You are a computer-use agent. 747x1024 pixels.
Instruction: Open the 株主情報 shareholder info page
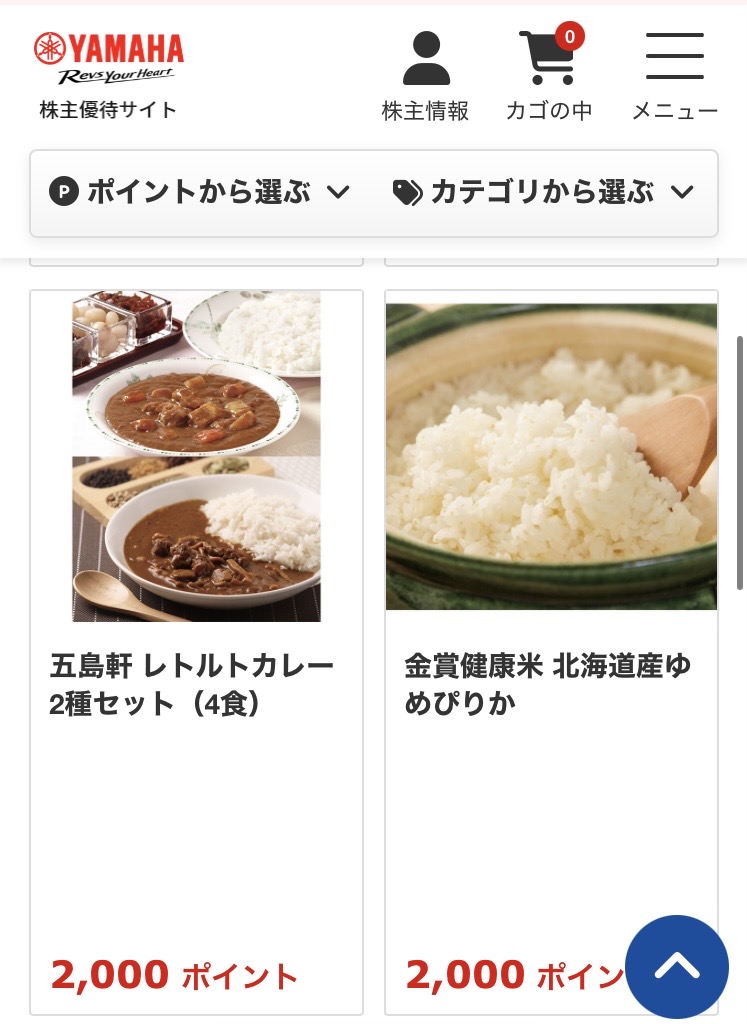point(425,77)
